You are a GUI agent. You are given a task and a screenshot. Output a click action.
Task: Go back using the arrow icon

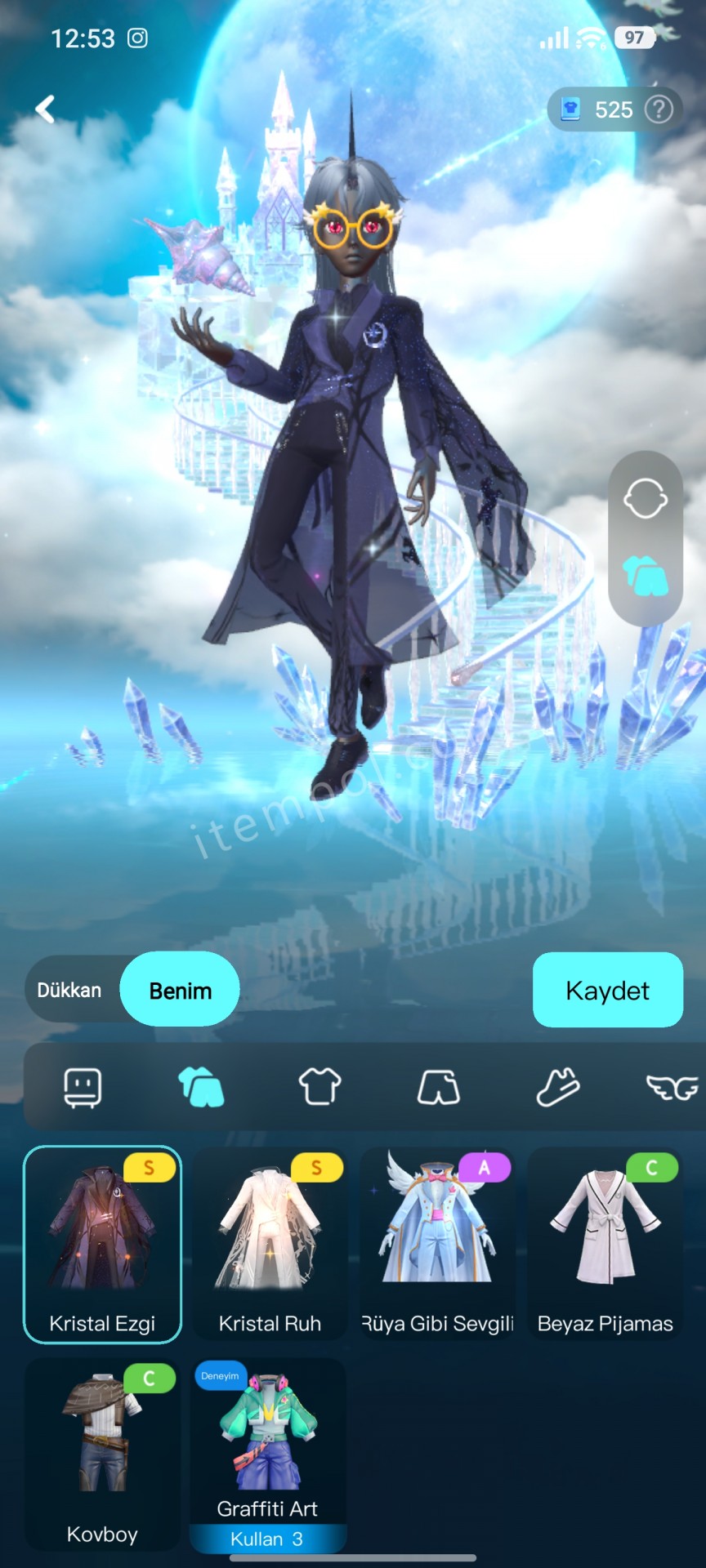46,109
